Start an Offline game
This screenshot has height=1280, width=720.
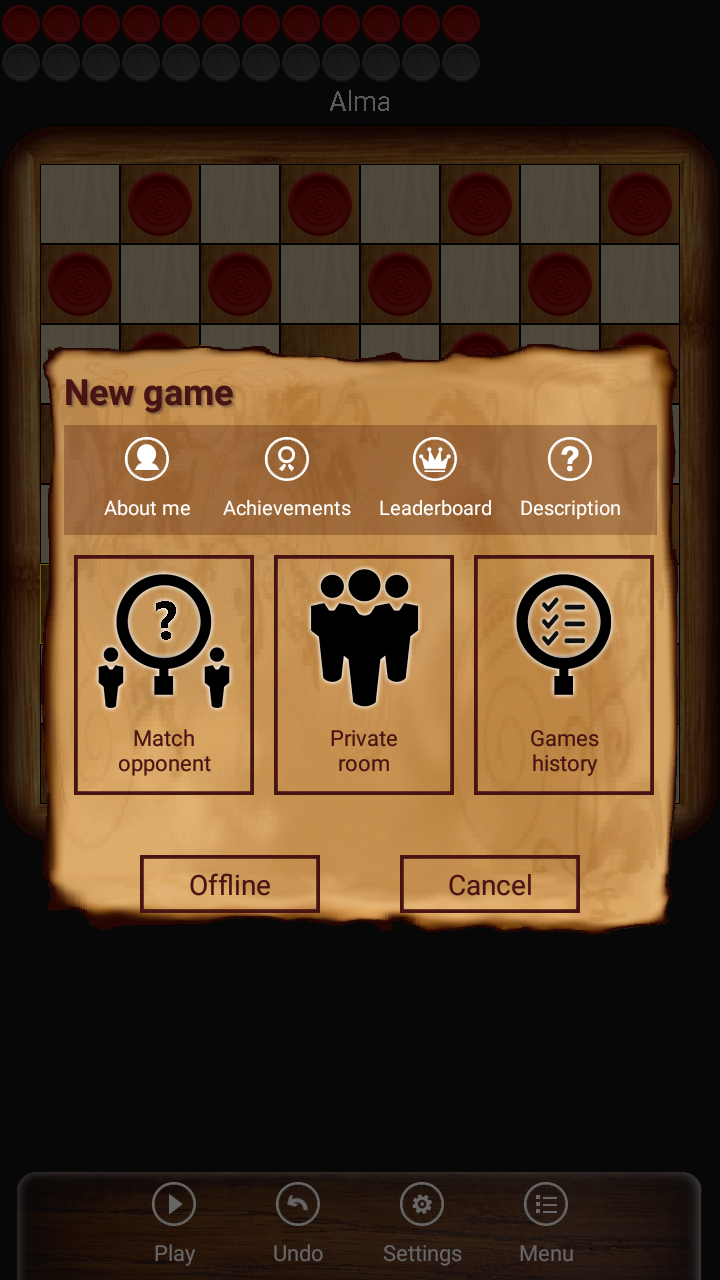[230, 884]
